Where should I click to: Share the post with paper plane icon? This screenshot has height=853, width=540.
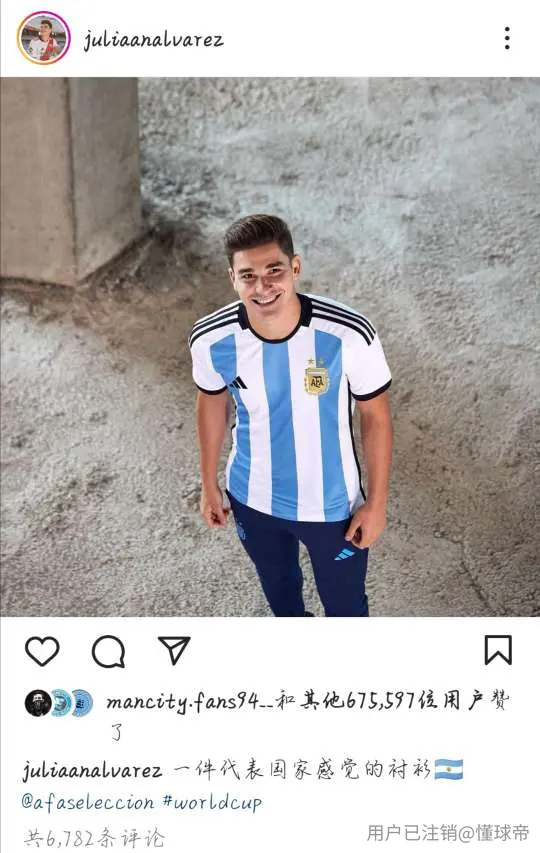click(x=174, y=650)
